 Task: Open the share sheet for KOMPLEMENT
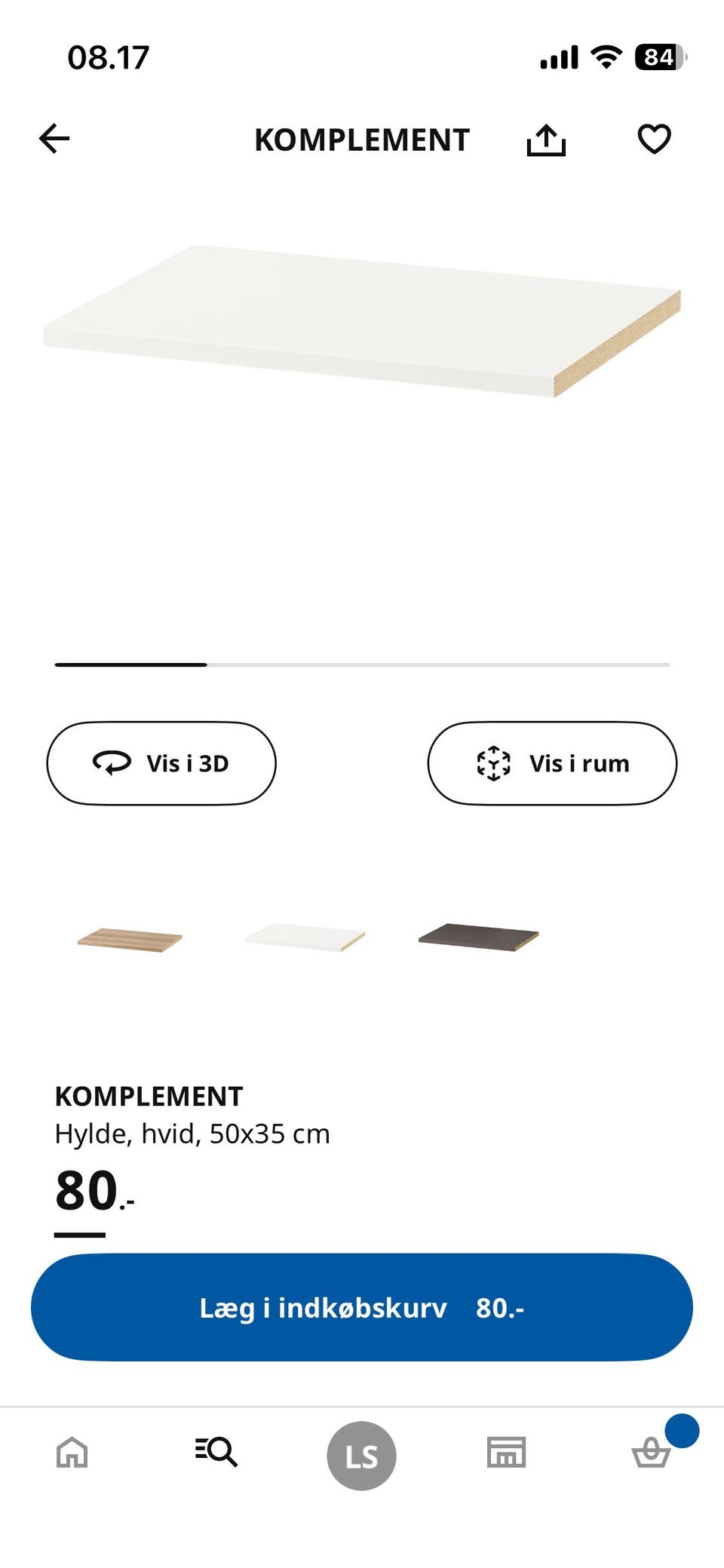pyautogui.click(x=545, y=139)
